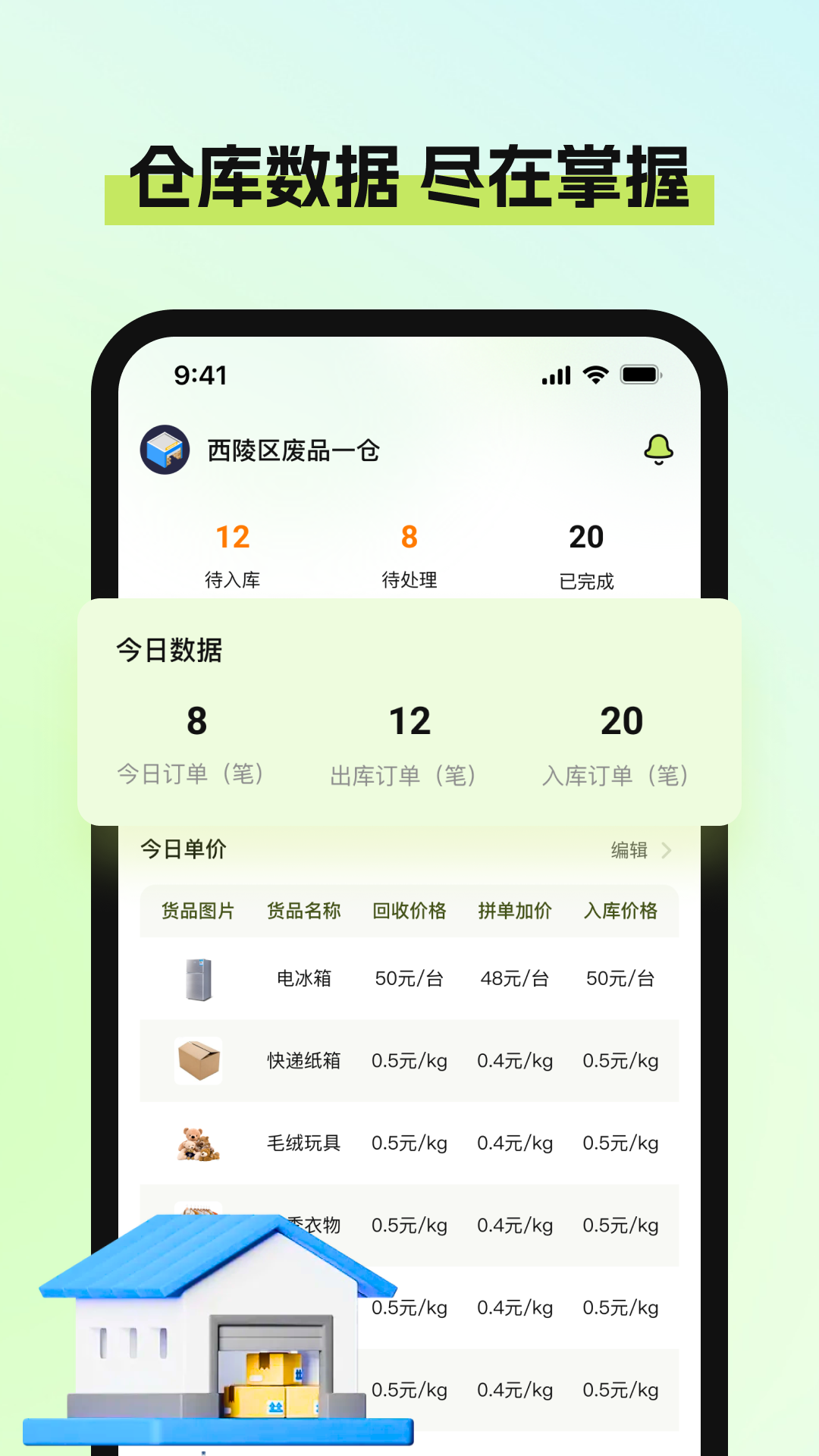Open the notification bell
This screenshot has width=819, height=1456.
tap(656, 448)
